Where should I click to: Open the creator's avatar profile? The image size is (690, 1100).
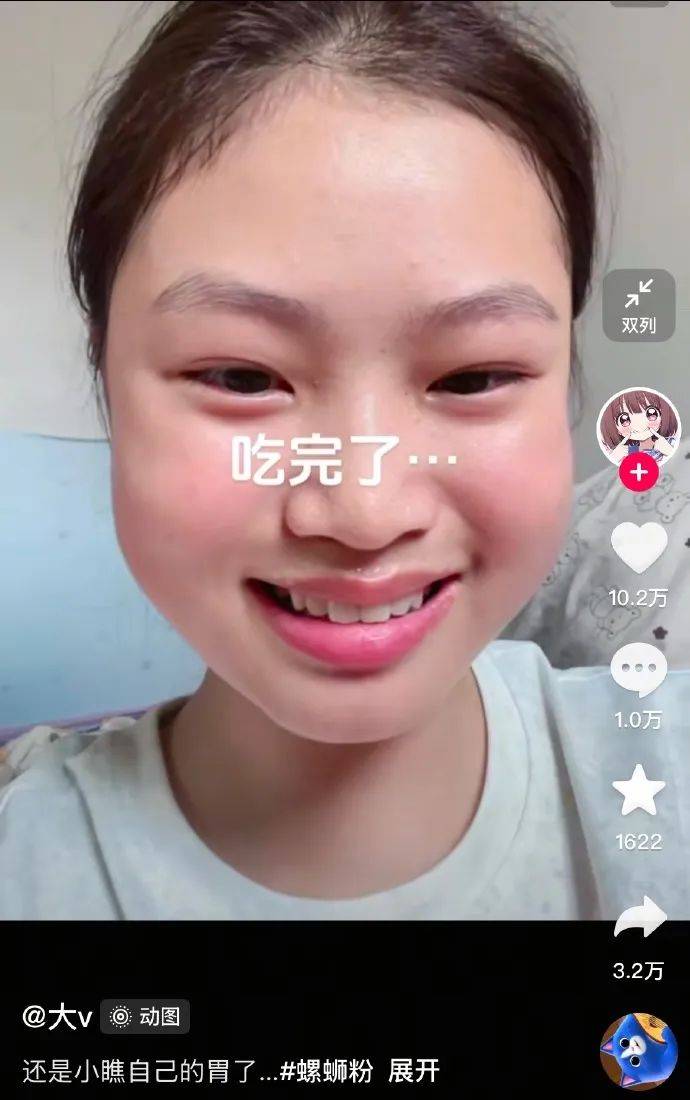coord(638,426)
